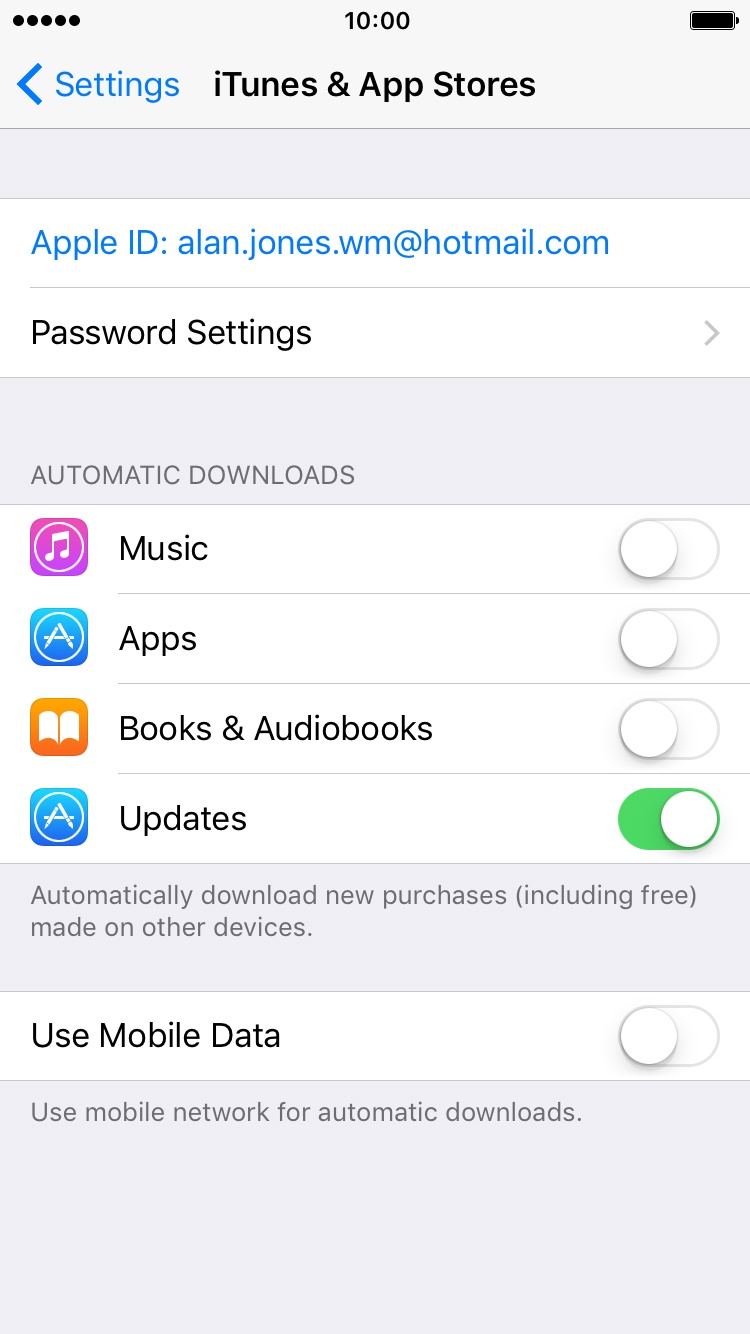Go back to Settings
This screenshot has width=750, height=1334.
tap(98, 85)
